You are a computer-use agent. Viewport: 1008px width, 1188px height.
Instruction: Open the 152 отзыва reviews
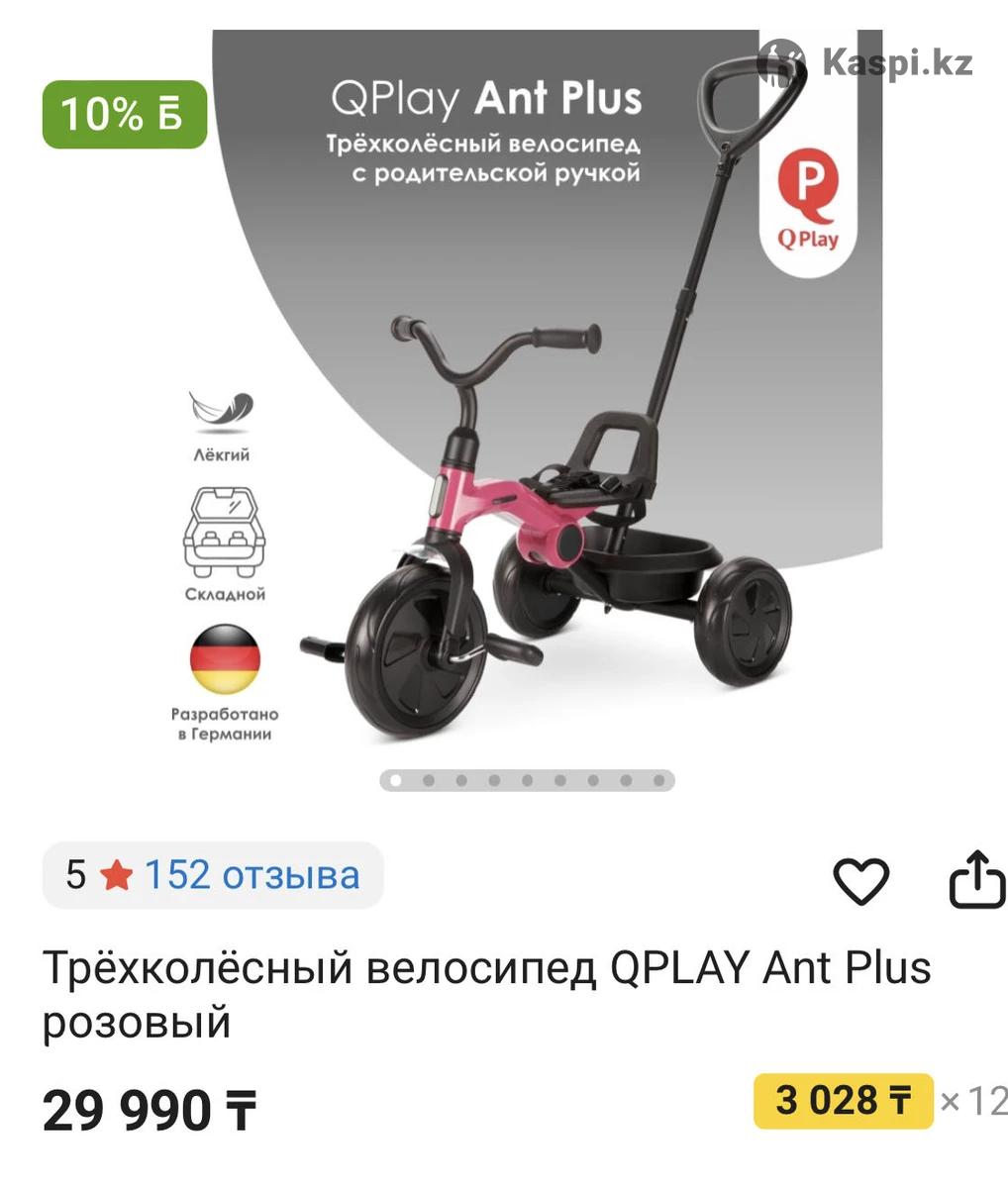pyautogui.click(x=252, y=875)
